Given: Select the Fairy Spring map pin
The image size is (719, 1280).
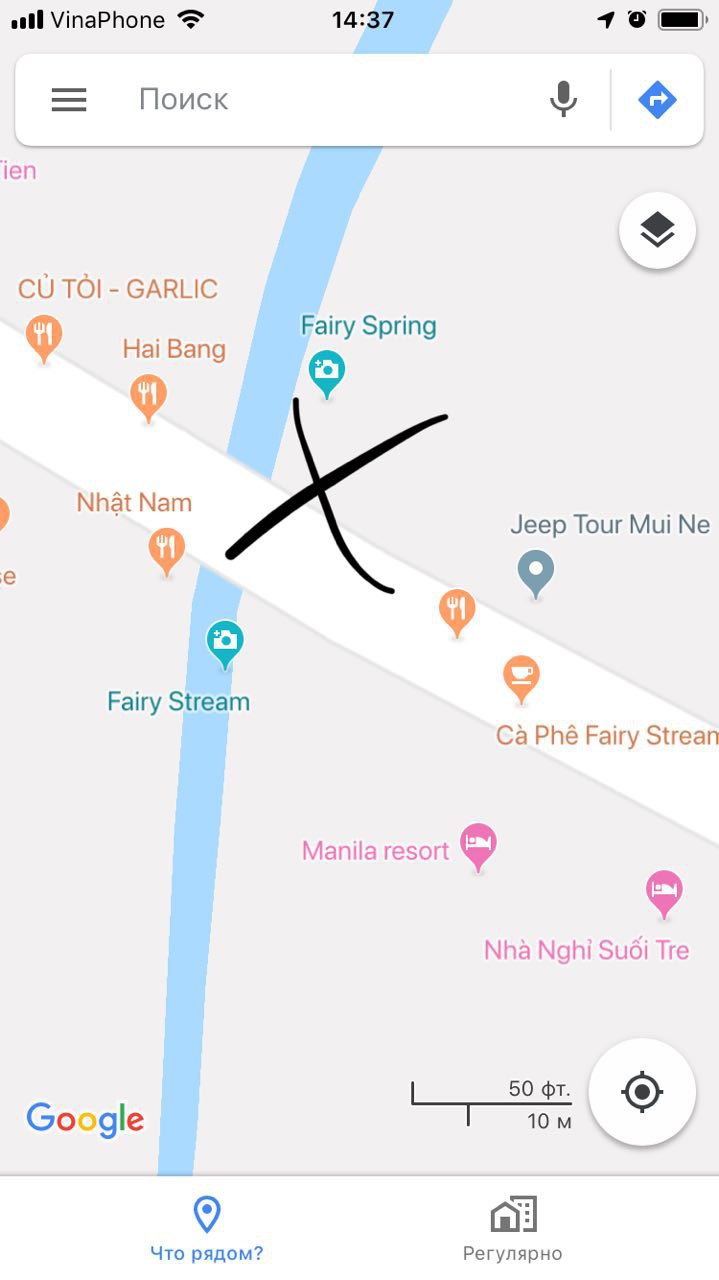Looking at the screenshot, I should click(326, 372).
